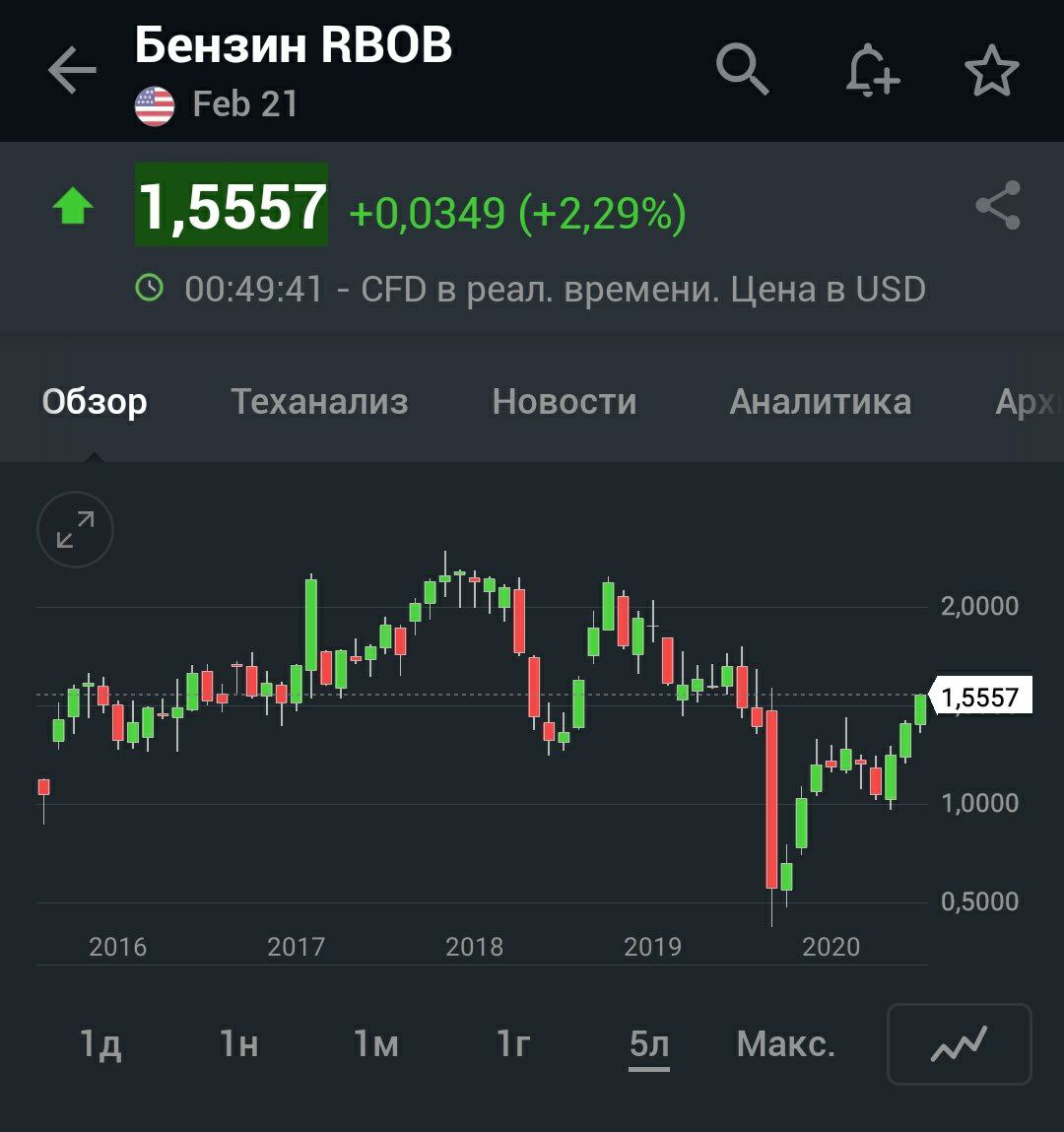Choose the 1н chart timeframe
The height and width of the screenshot is (1132, 1064).
click(x=238, y=1043)
